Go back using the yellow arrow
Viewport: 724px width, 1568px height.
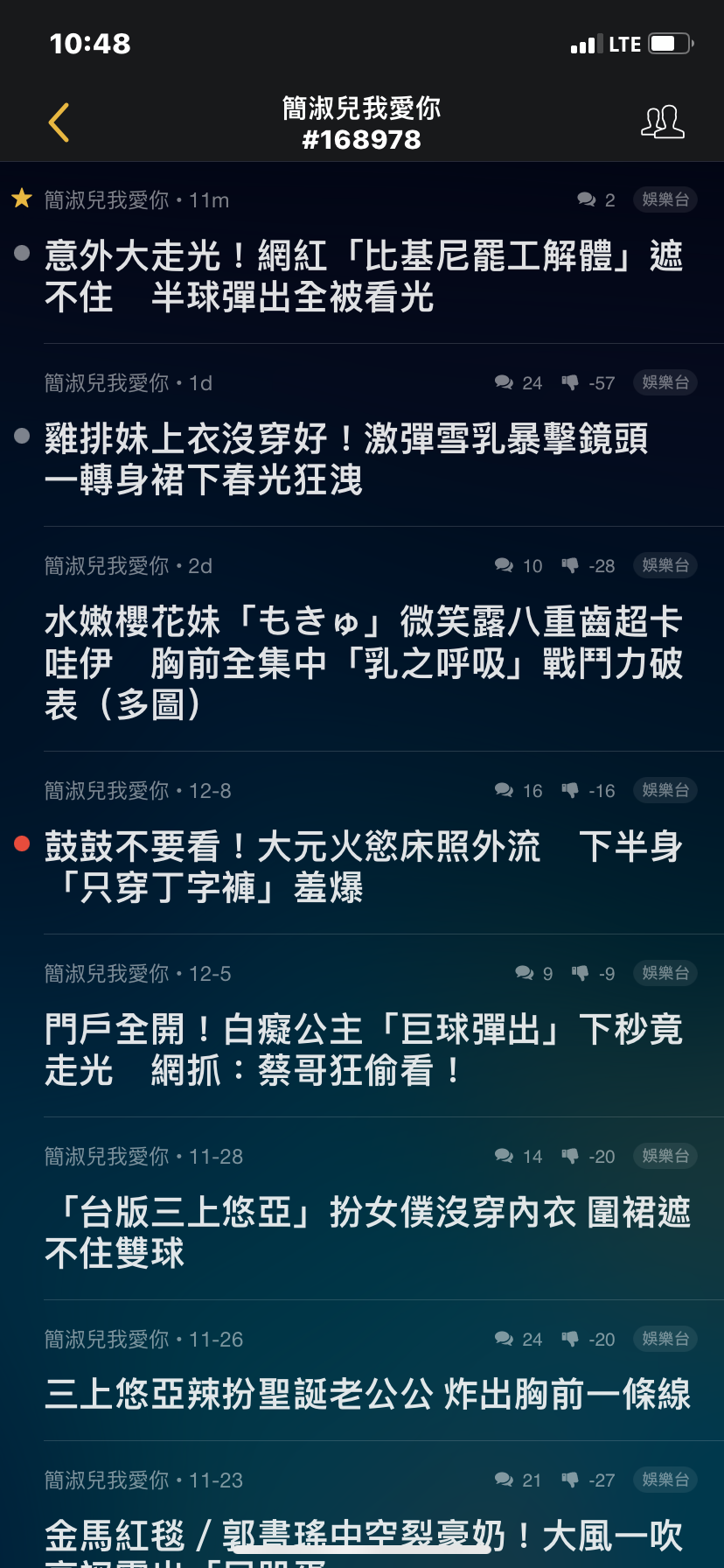(59, 122)
